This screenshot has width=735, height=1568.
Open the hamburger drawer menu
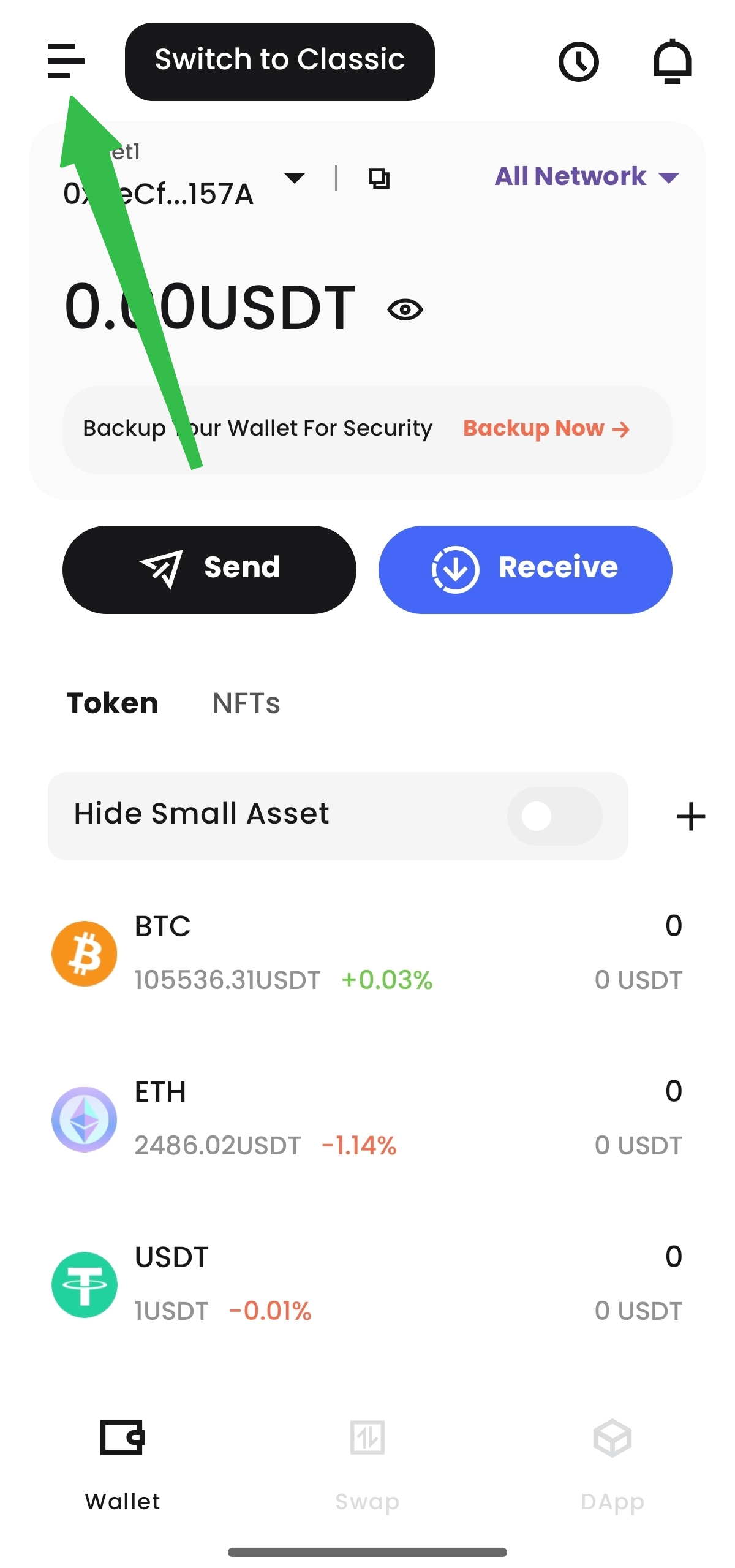[x=66, y=61]
